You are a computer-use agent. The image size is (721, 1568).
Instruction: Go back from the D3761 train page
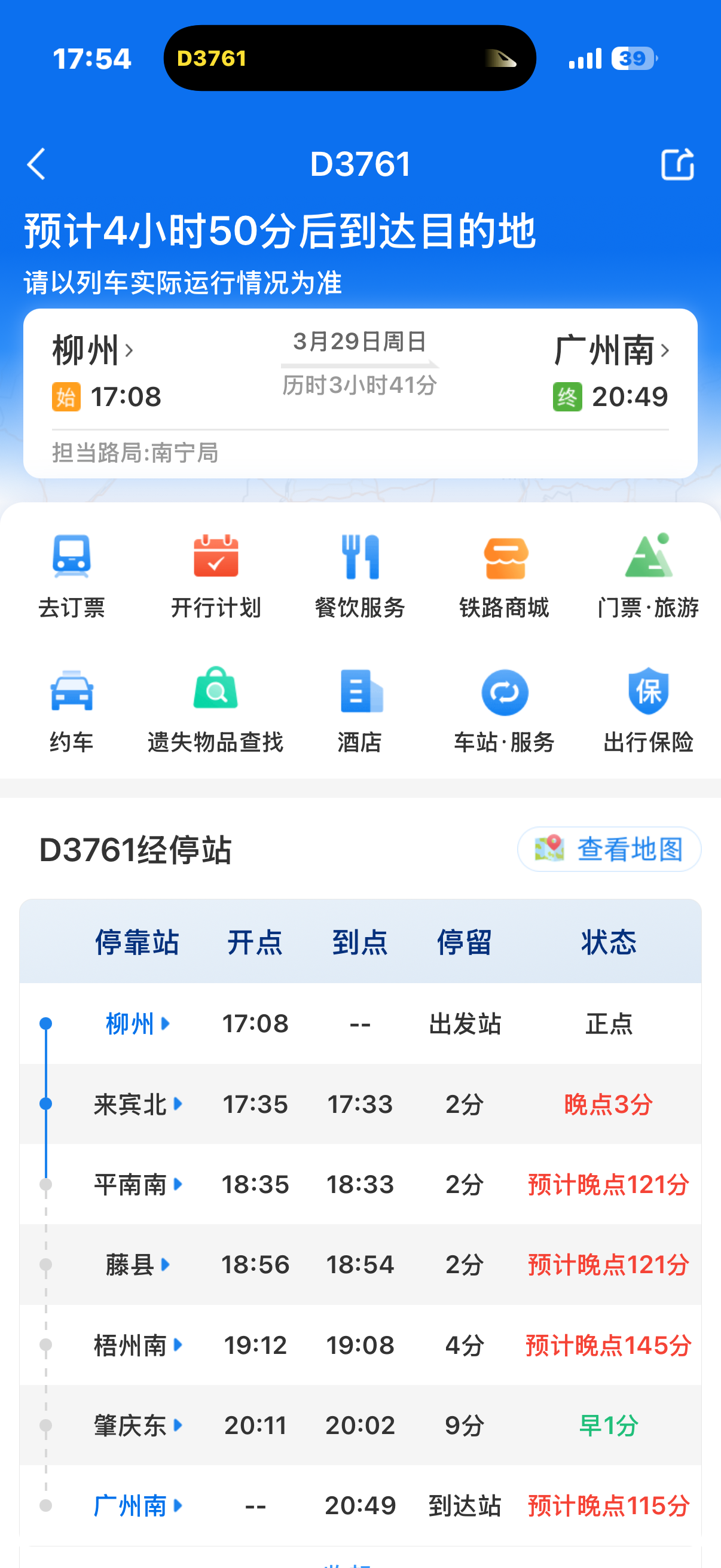click(x=36, y=164)
